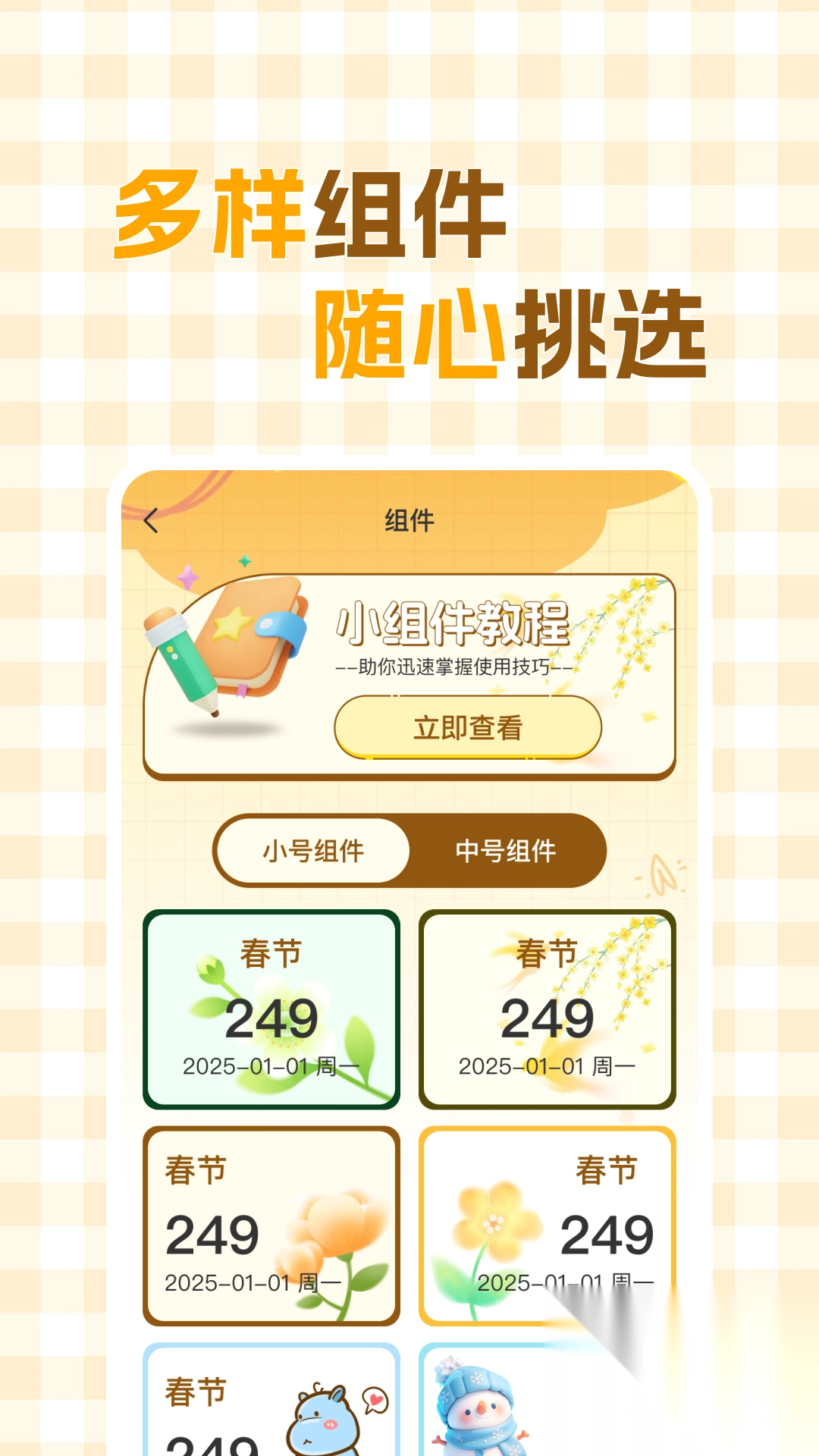
Task: Select the yellow-bordered 春节 flower widget
Action: click(548, 1223)
